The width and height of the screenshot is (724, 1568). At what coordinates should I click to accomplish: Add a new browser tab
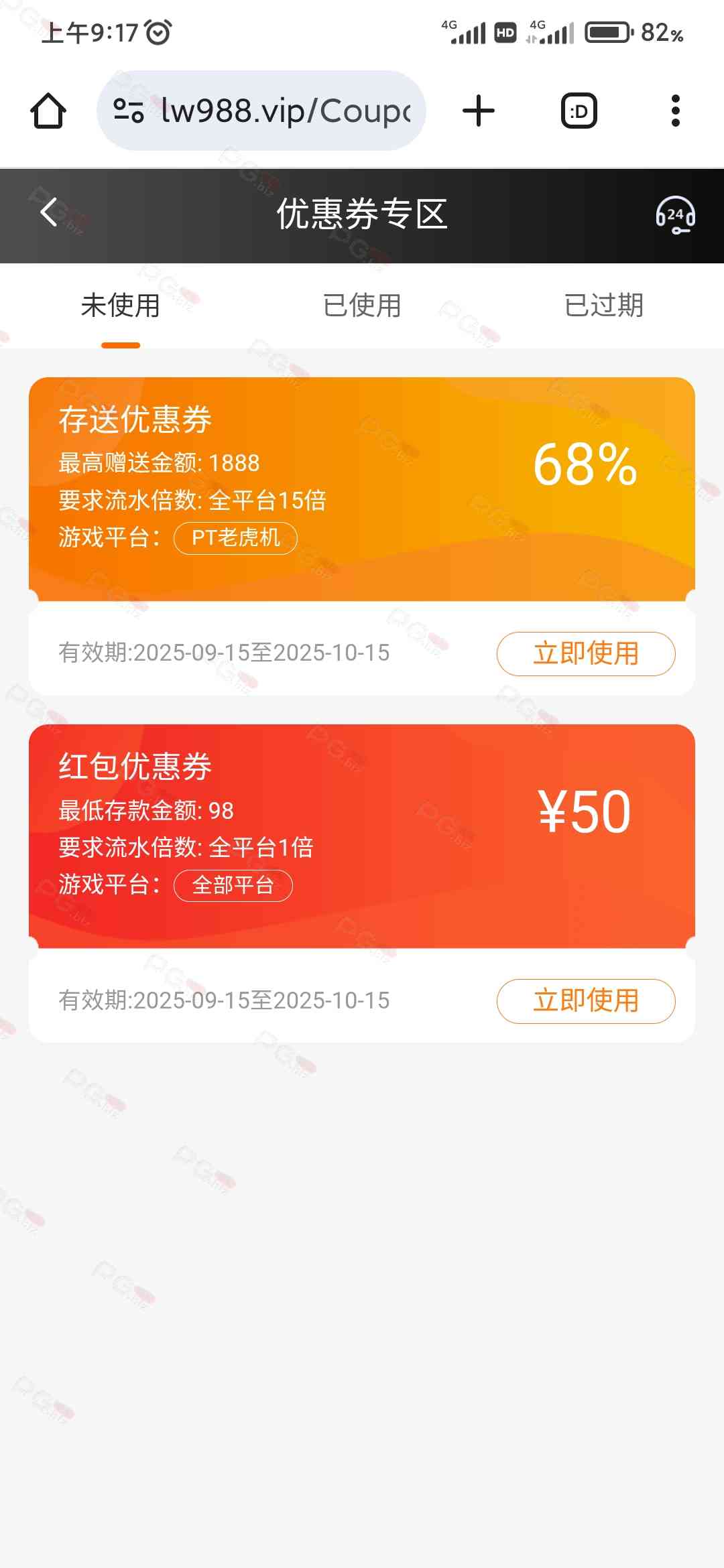pyautogui.click(x=479, y=111)
